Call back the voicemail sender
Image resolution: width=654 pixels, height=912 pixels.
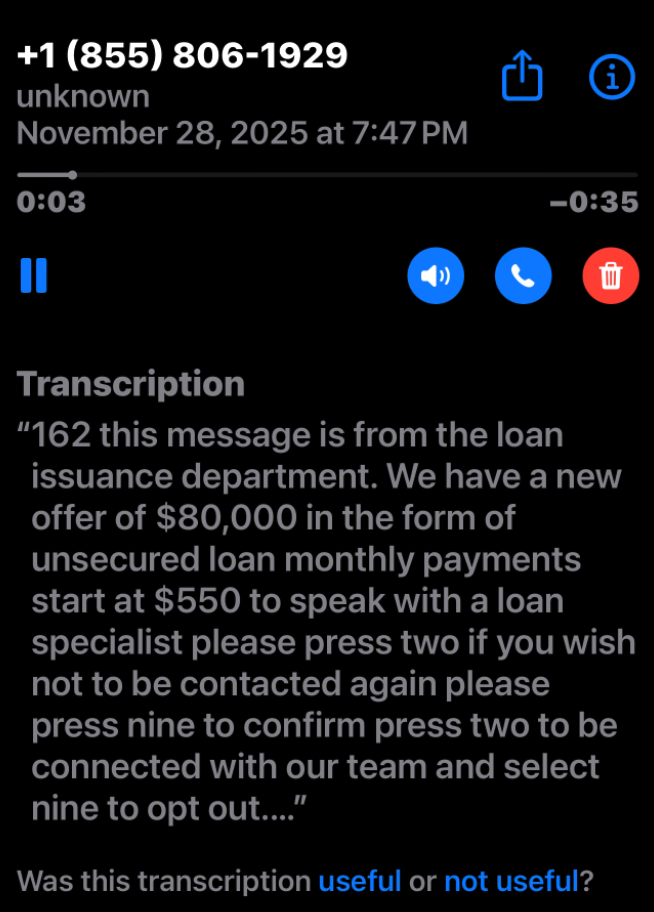pos(523,275)
